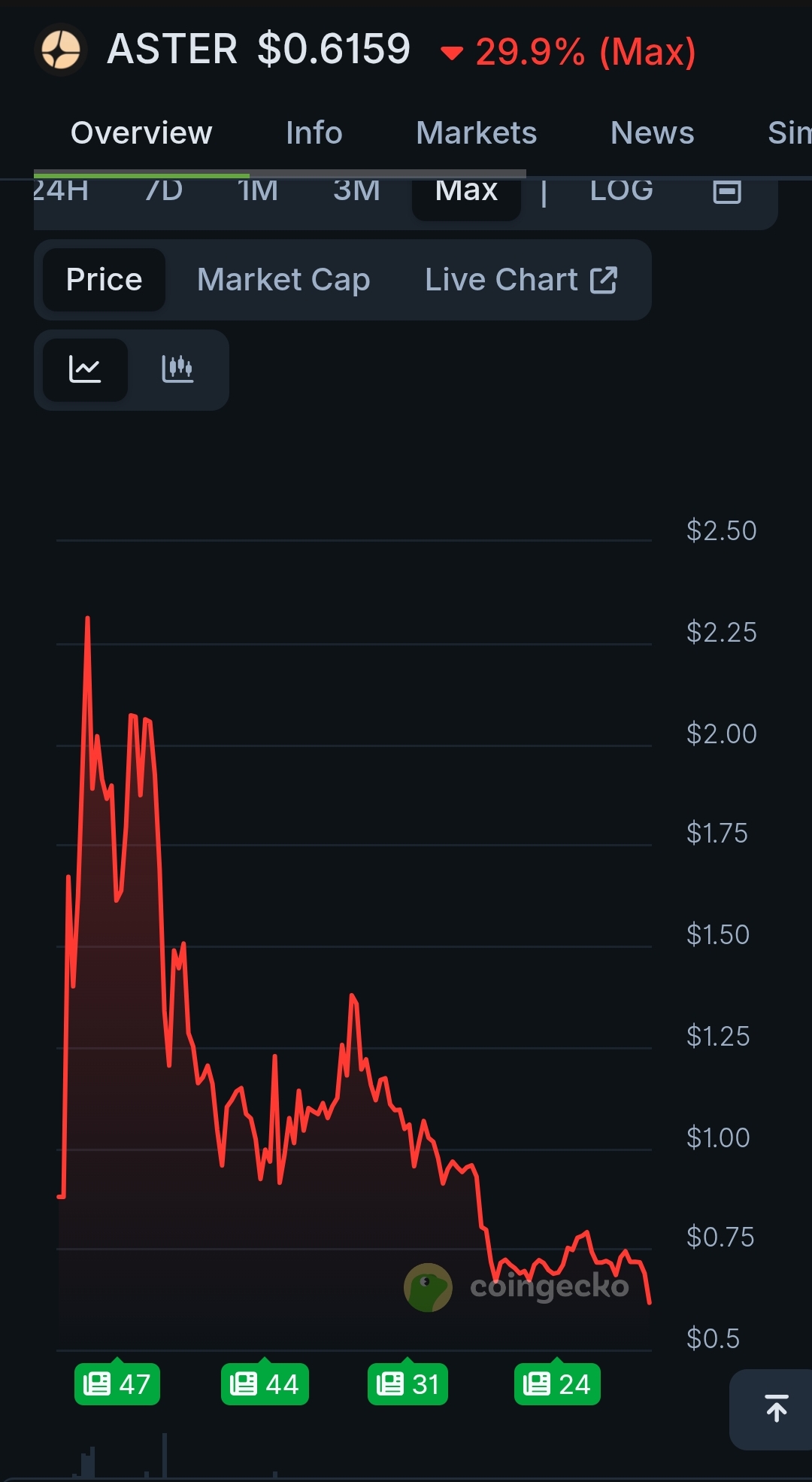812x1482 pixels.
Task: Open the date range calendar icon
Action: [726, 193]
